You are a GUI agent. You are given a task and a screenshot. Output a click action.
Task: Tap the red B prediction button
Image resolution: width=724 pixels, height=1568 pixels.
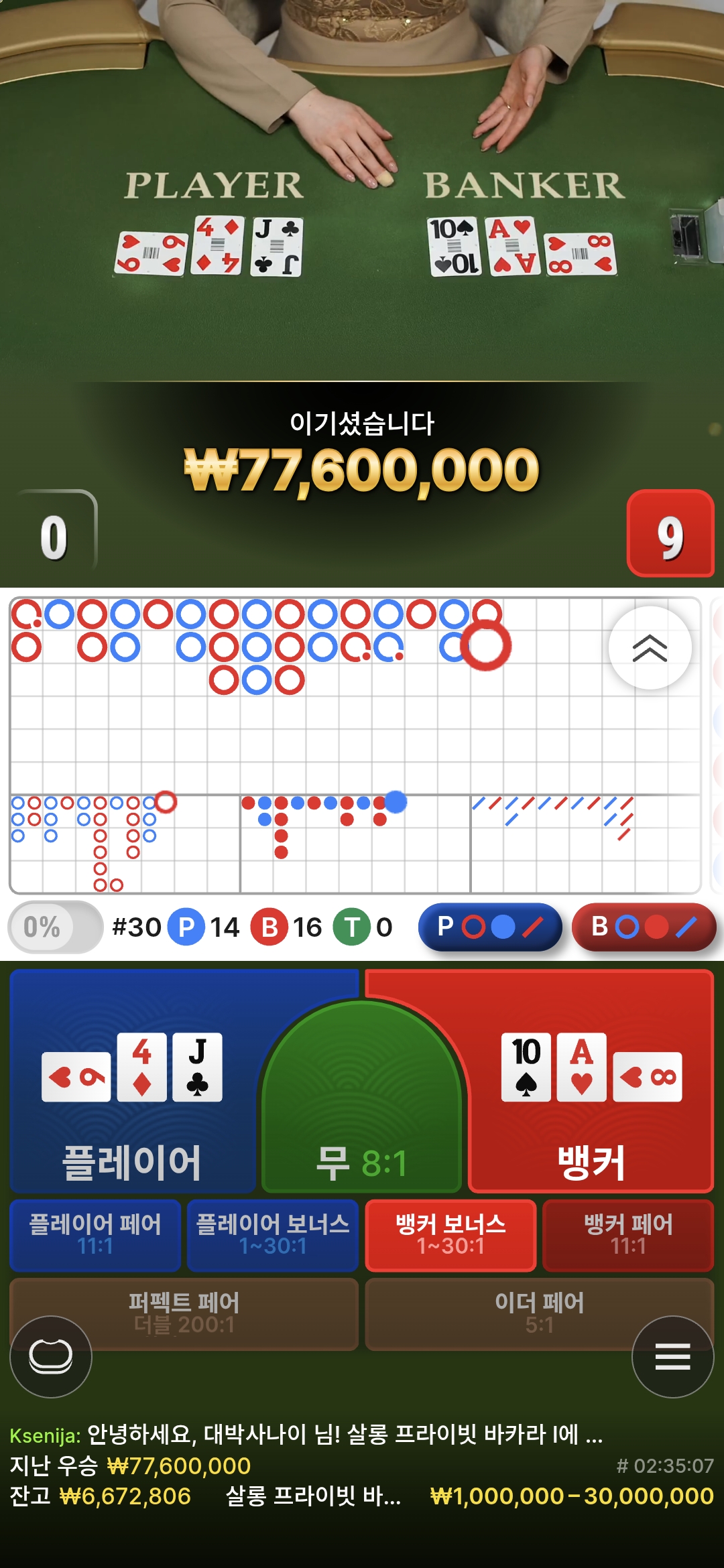pos(644,927)
